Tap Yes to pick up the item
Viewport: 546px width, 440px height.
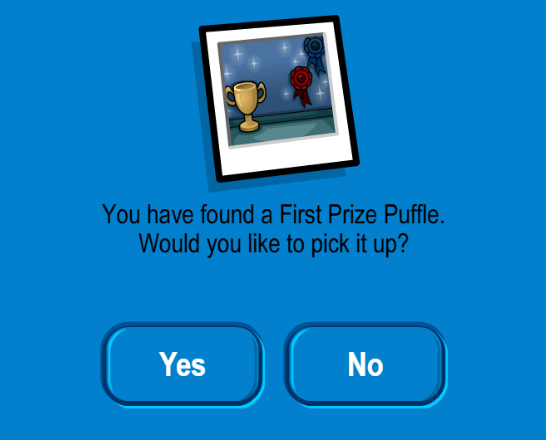click(182, 364)
